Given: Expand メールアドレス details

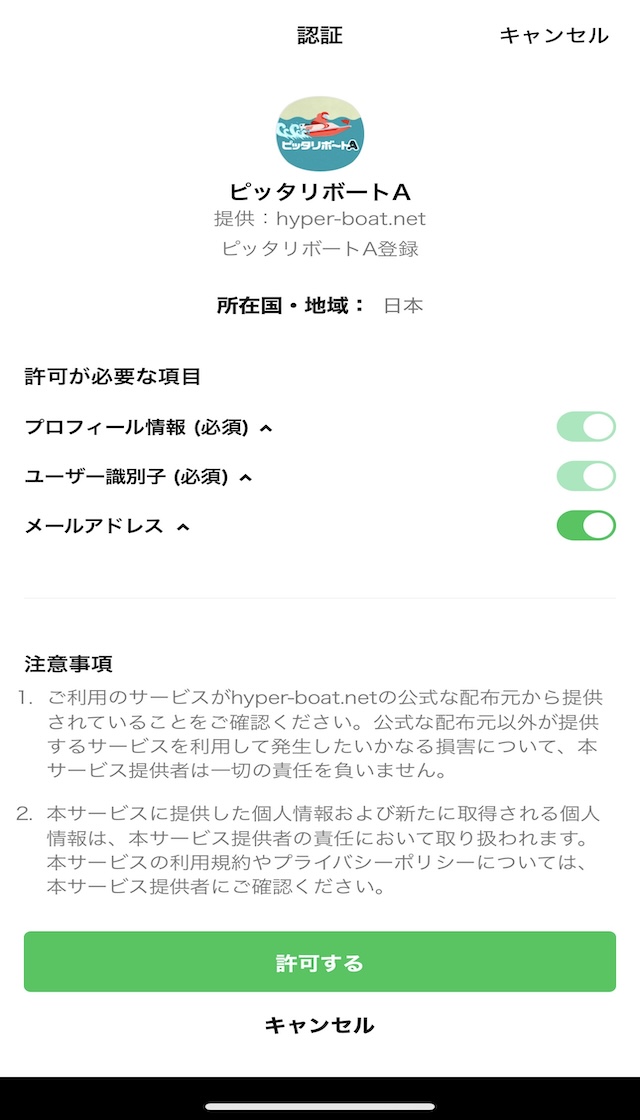Looking at the screenshot, I should tap(183, 527).
